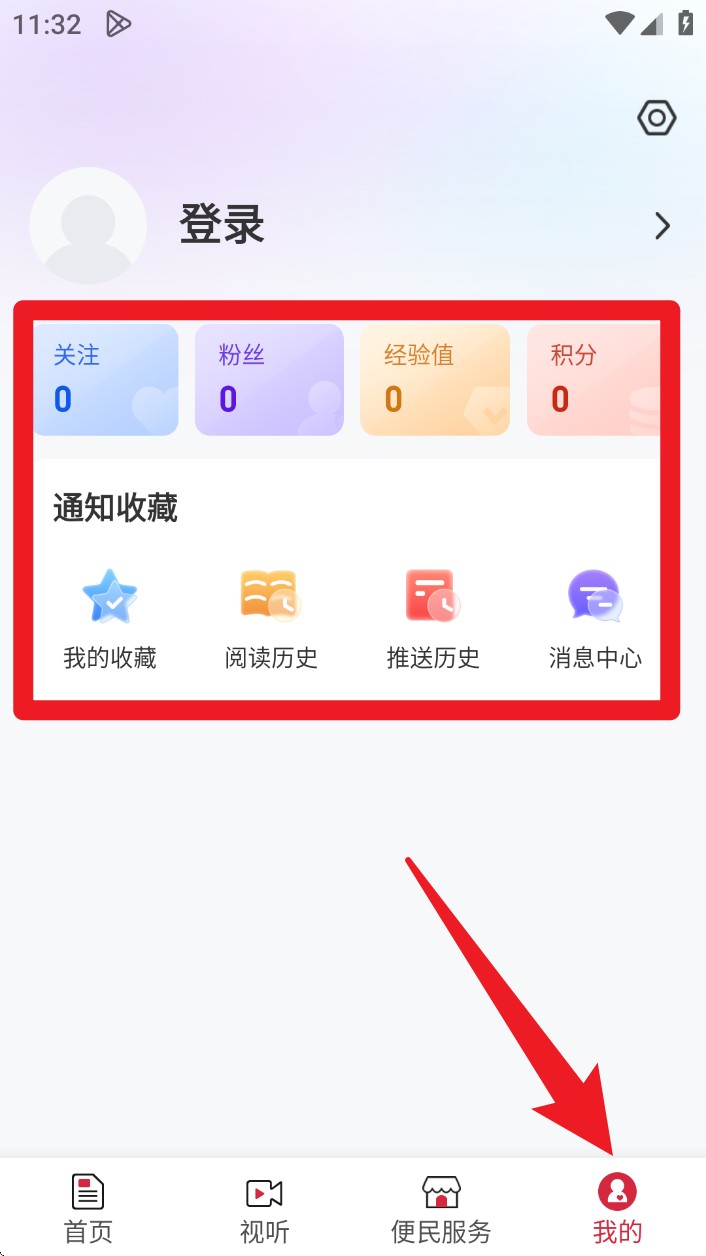Select the 我的 tab
The width and height of the screenshot is (706, 1256).
click(617, 1207)
